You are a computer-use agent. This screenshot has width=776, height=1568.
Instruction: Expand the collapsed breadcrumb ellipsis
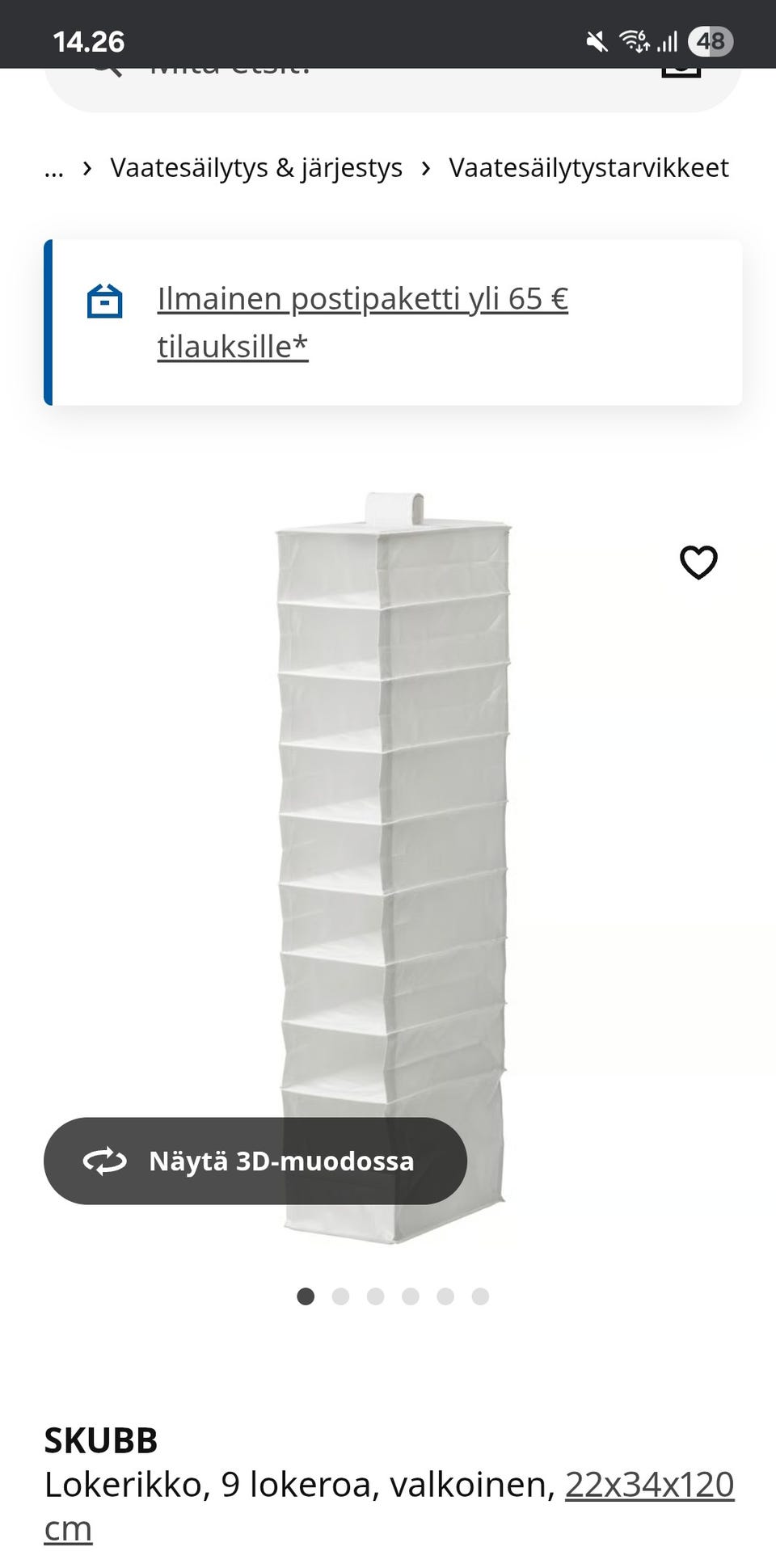pyautogui.click(x=54, y=169)
